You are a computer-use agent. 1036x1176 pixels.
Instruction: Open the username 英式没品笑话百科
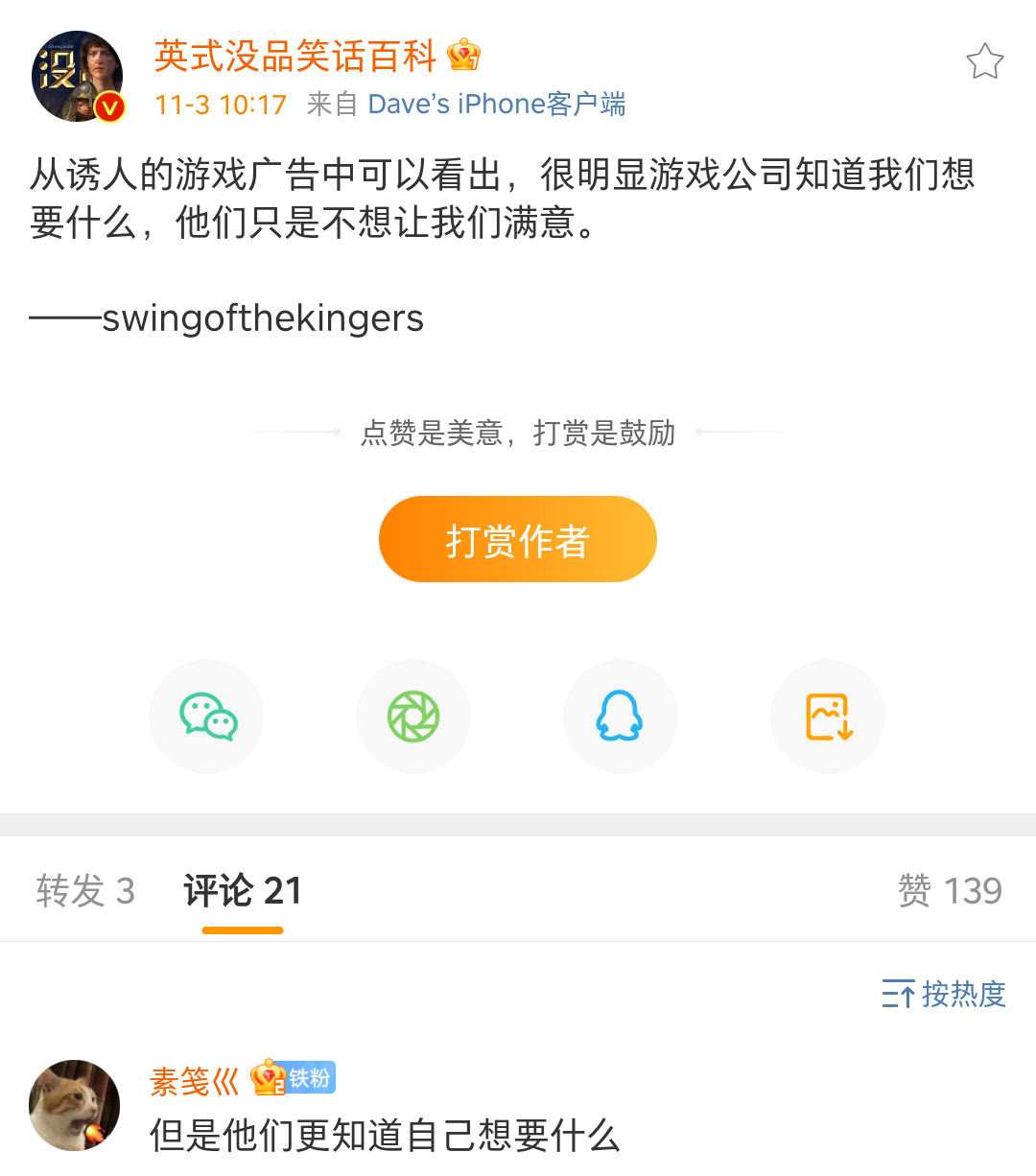coord(295,57)
